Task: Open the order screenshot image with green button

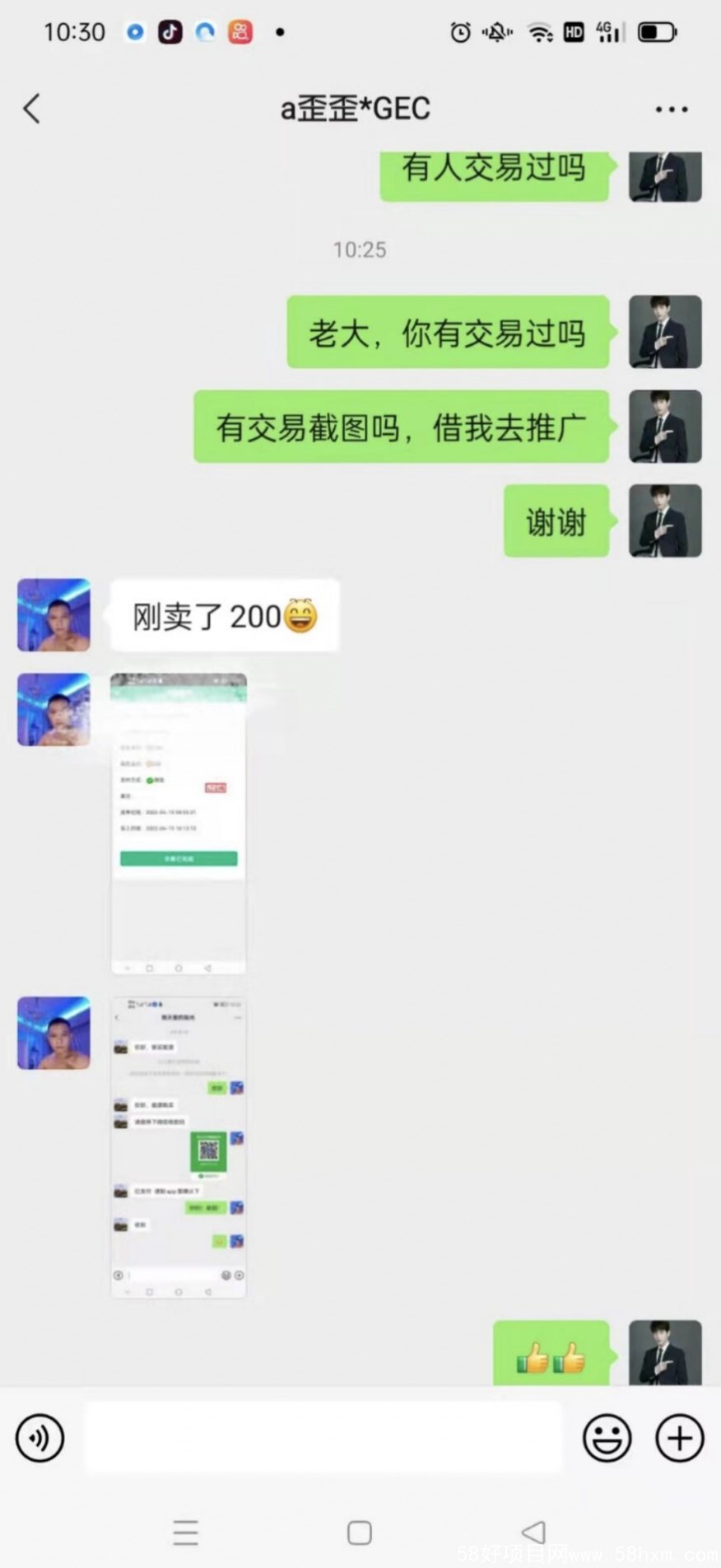Action: 179,824
